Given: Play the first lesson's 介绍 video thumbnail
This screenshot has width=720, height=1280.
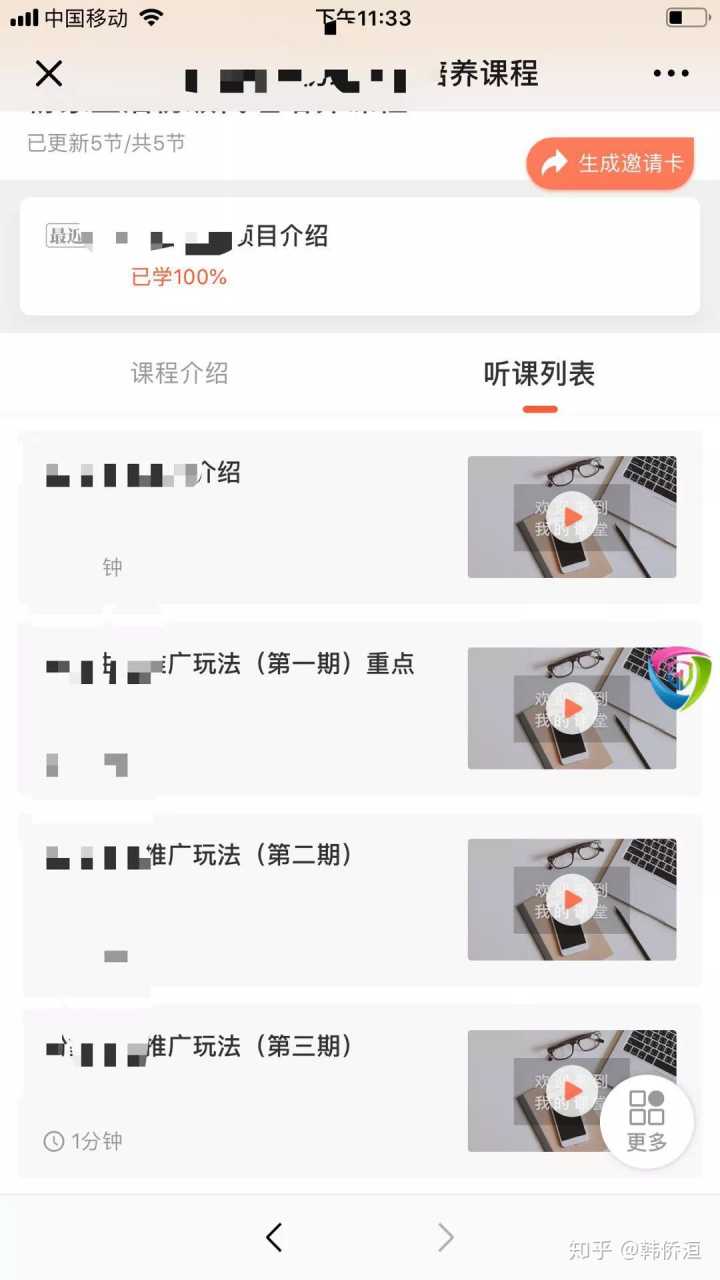Looking at the screenshot, I should [572, 517].
